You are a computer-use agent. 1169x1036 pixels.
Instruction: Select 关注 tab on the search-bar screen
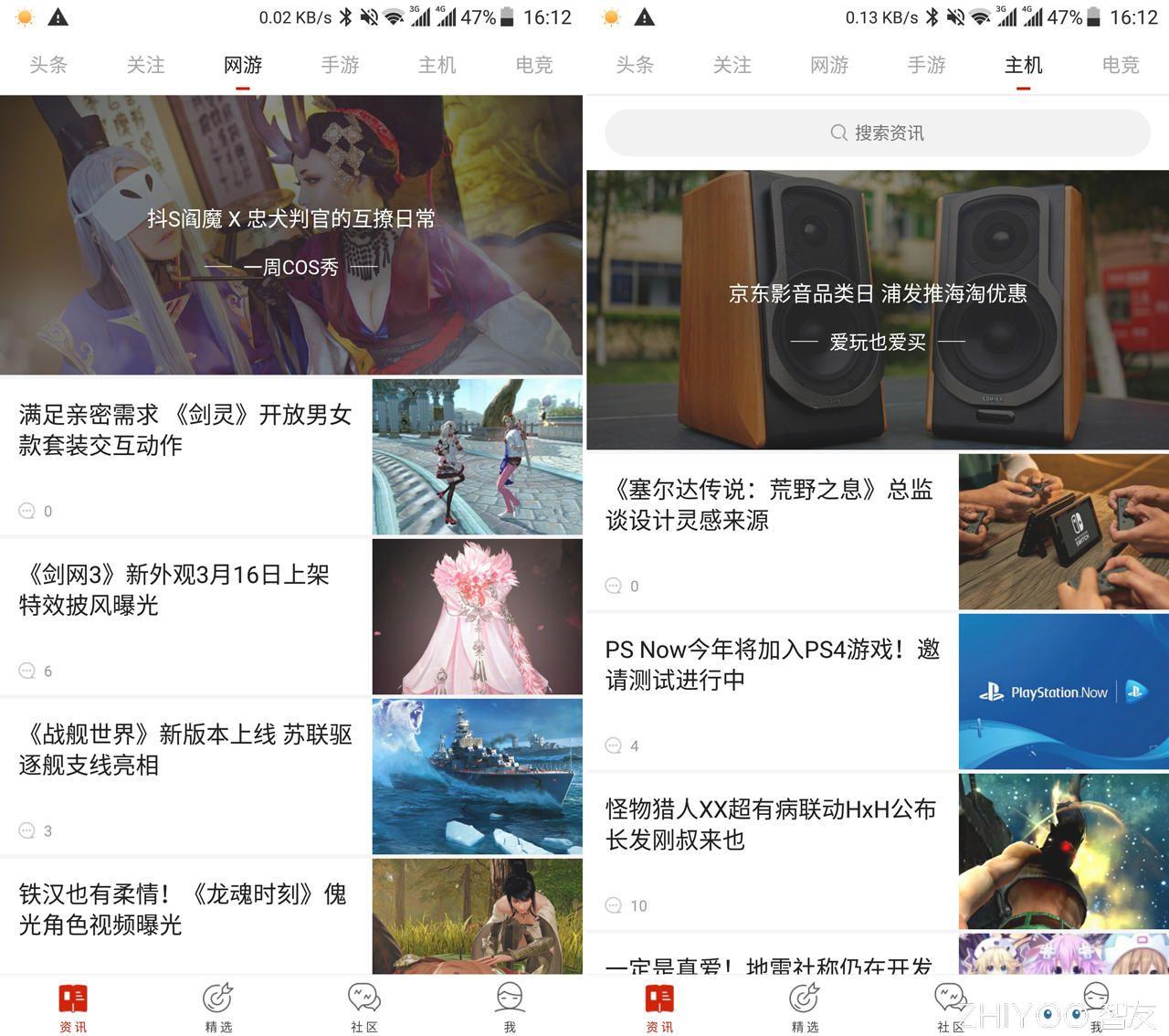click(x=732, y=66)
